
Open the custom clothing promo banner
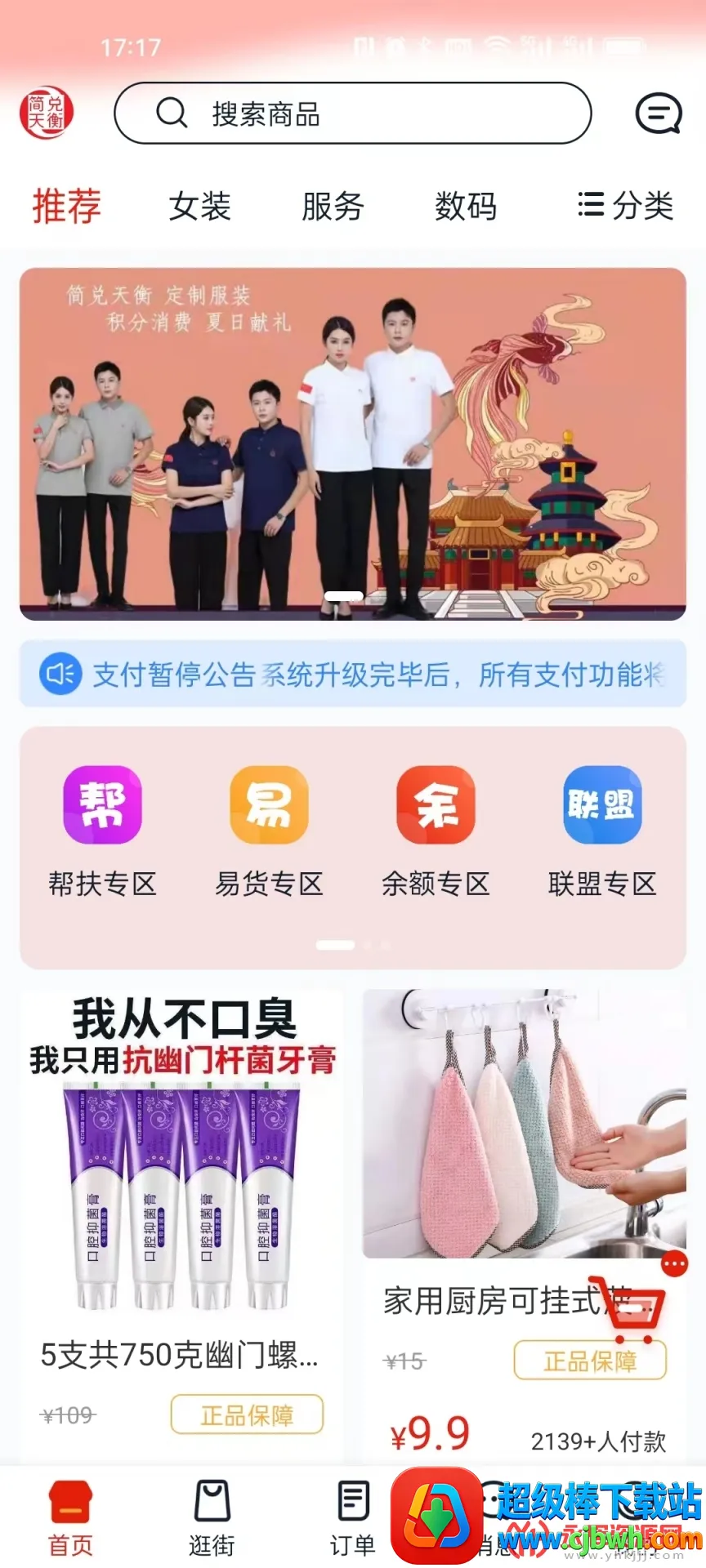click(353, 443)
